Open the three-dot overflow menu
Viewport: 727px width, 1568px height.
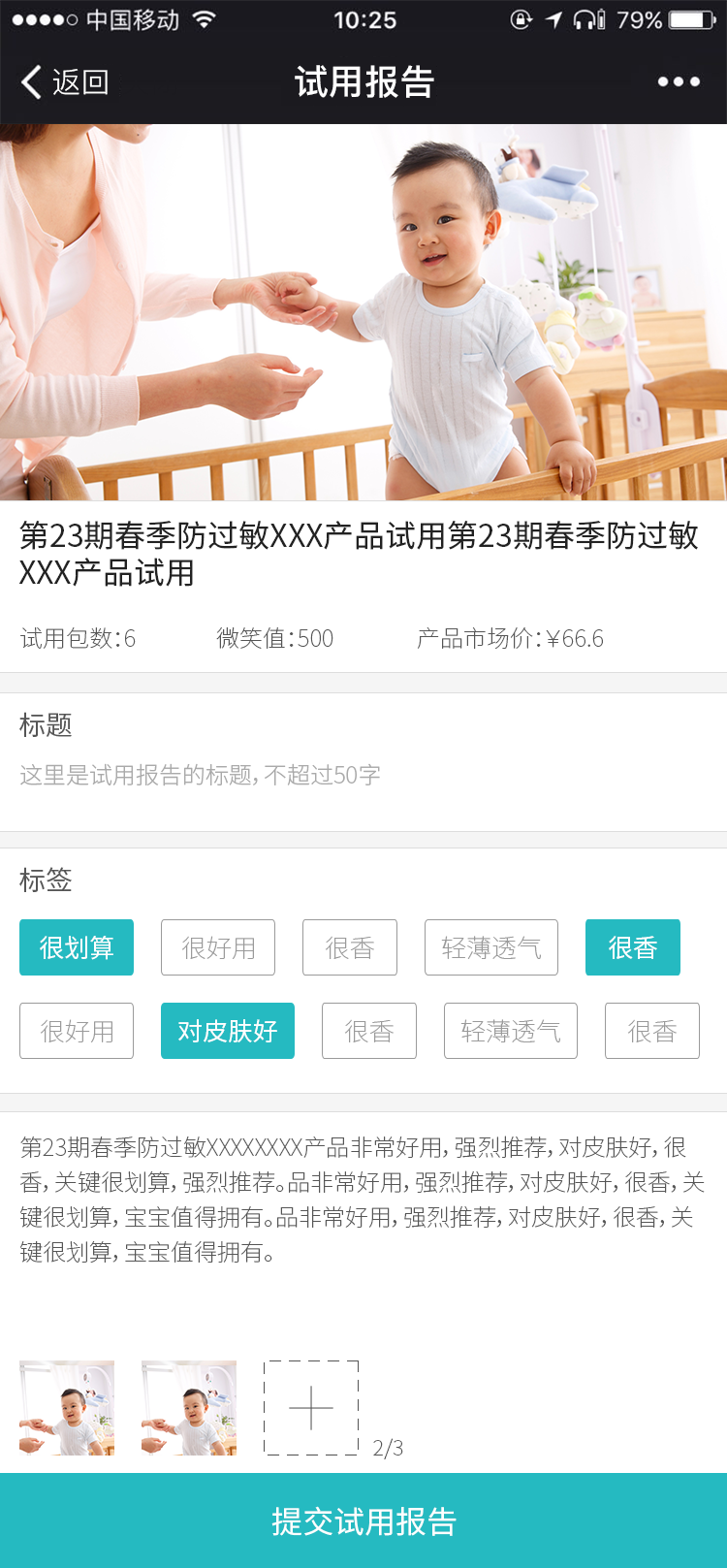pos(679,82)
